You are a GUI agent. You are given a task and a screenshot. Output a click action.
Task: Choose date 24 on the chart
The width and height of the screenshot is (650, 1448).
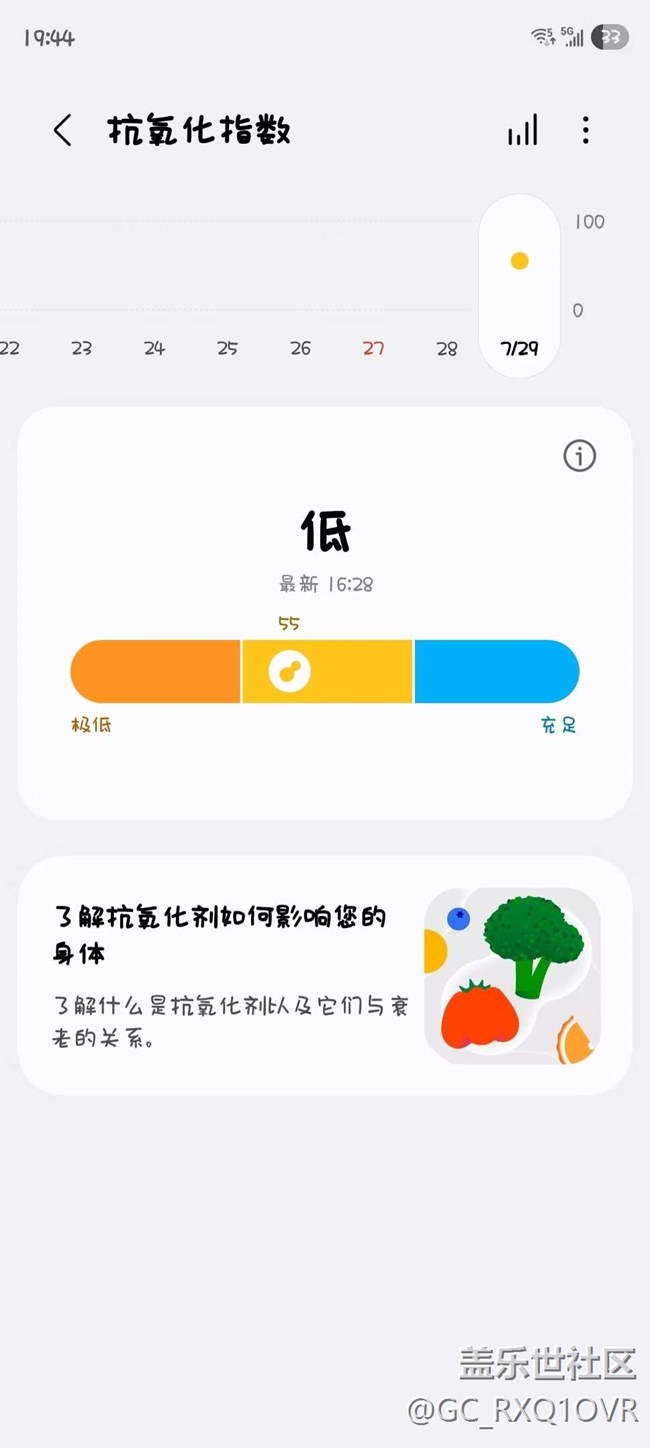(x=154, y=348)
